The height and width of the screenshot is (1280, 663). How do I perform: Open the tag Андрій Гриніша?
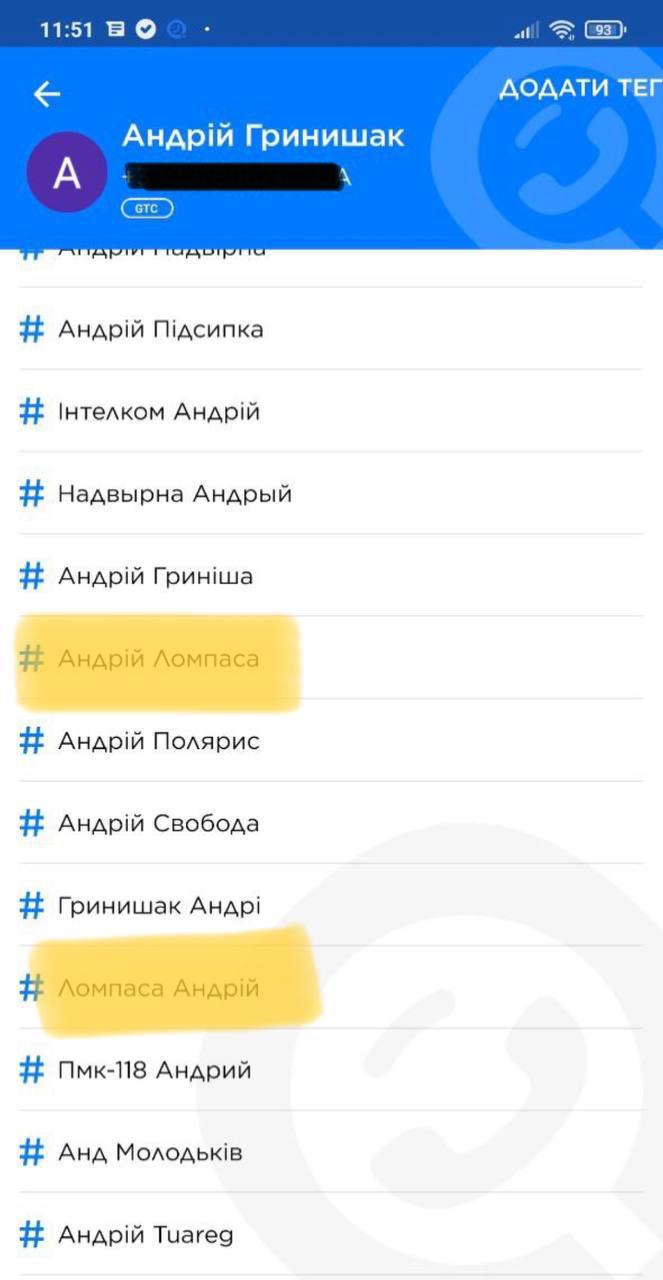pos(155,576)
